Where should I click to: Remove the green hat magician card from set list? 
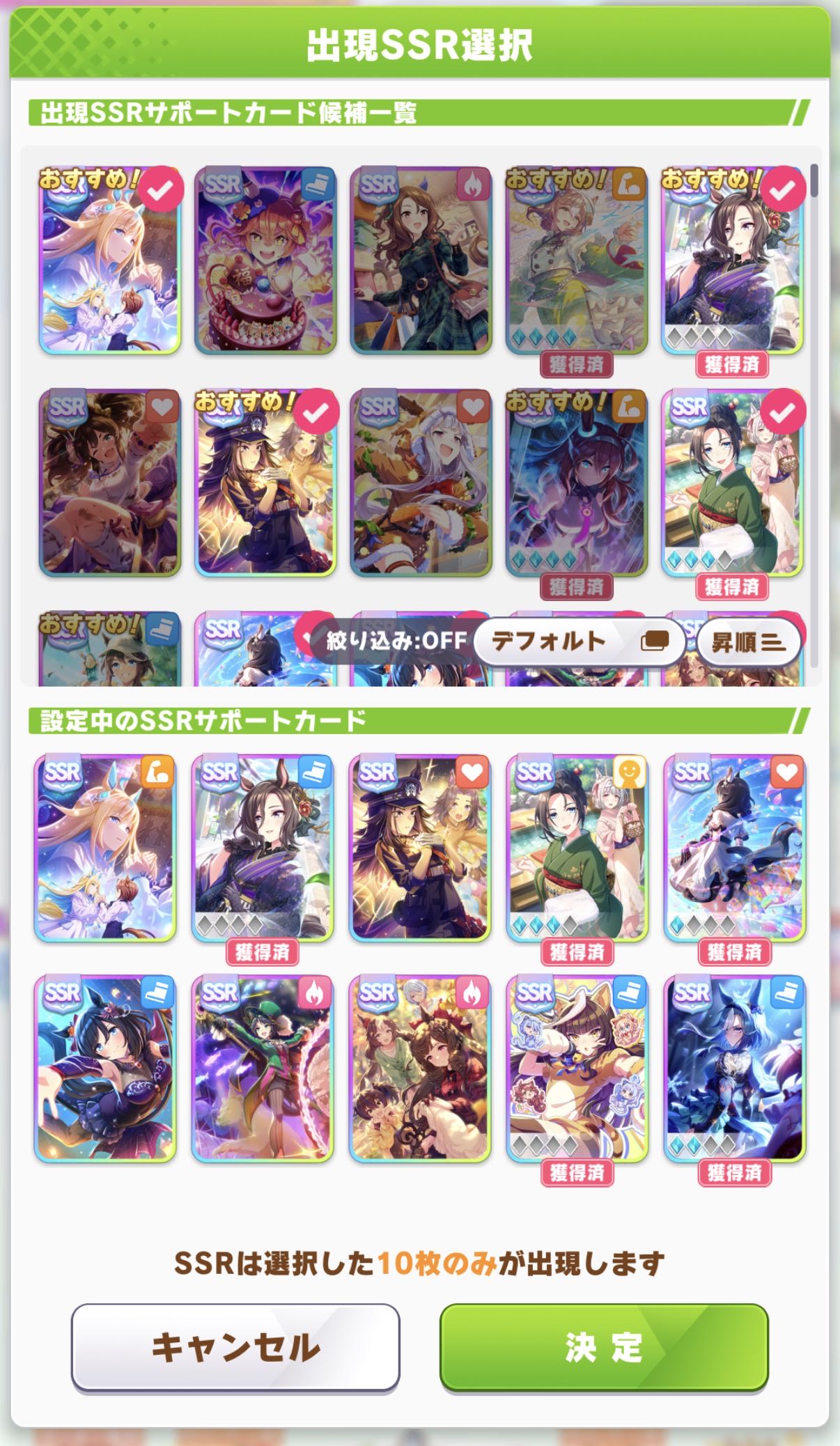coord(263,1069)
